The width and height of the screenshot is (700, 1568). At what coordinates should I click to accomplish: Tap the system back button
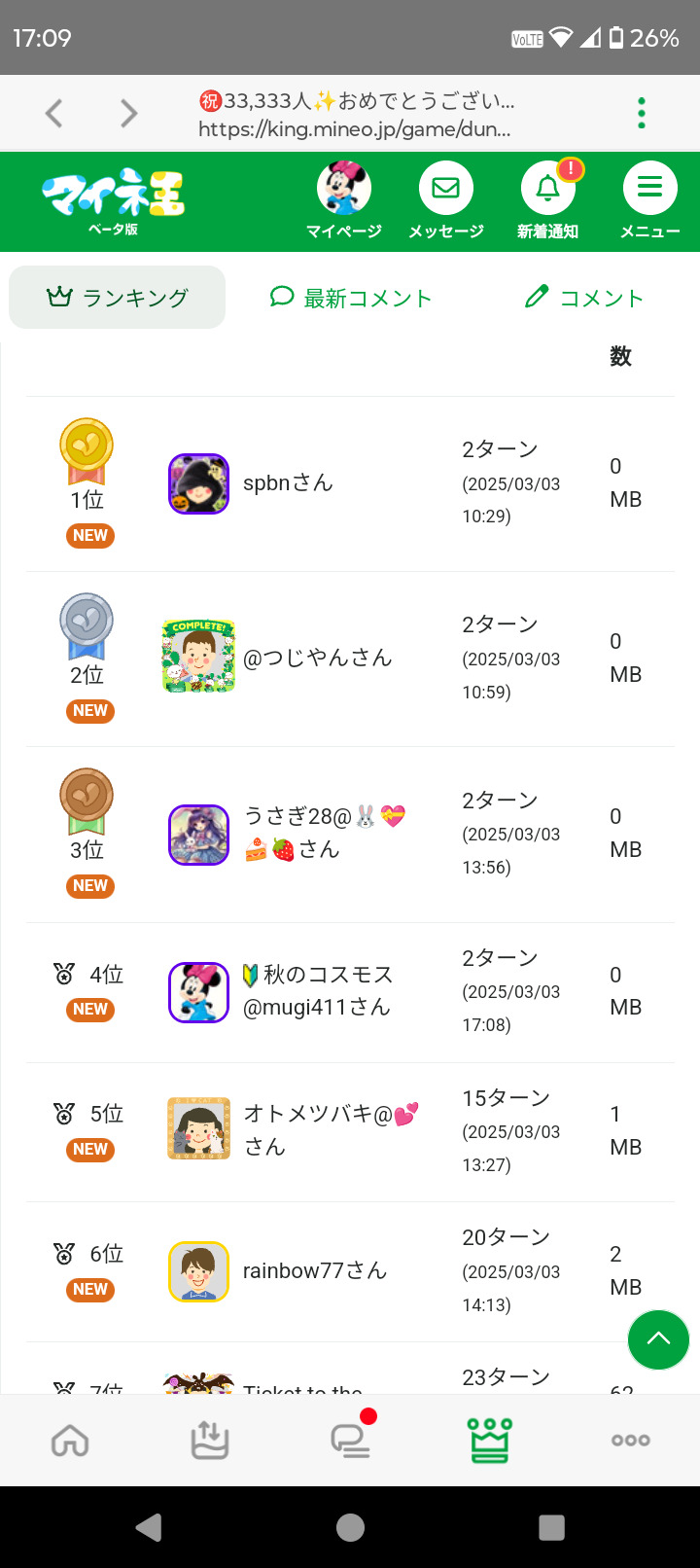point(149,1527)
